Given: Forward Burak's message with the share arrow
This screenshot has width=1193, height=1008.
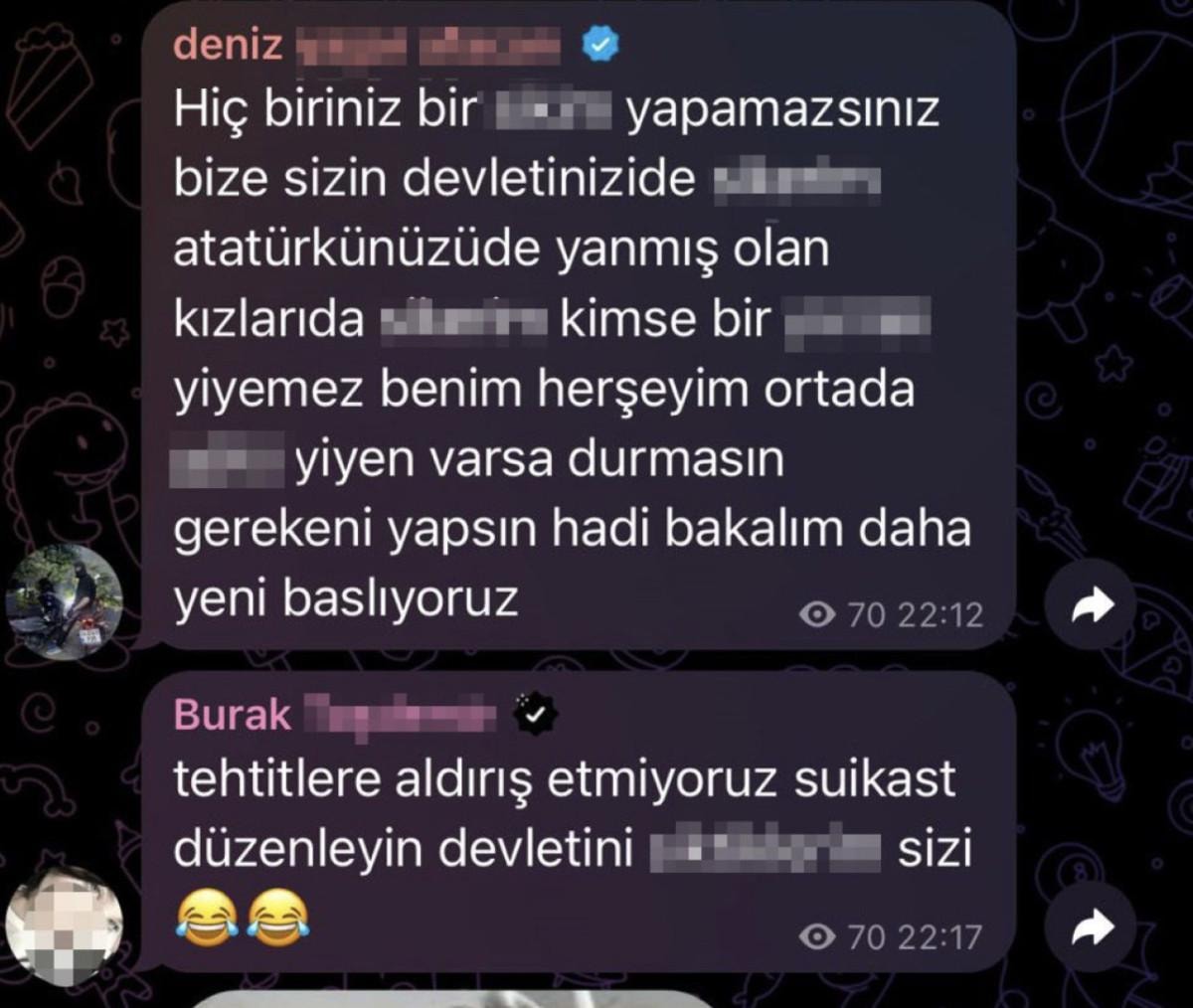Looking at the screenshot, I should (x=1093, y=927).
